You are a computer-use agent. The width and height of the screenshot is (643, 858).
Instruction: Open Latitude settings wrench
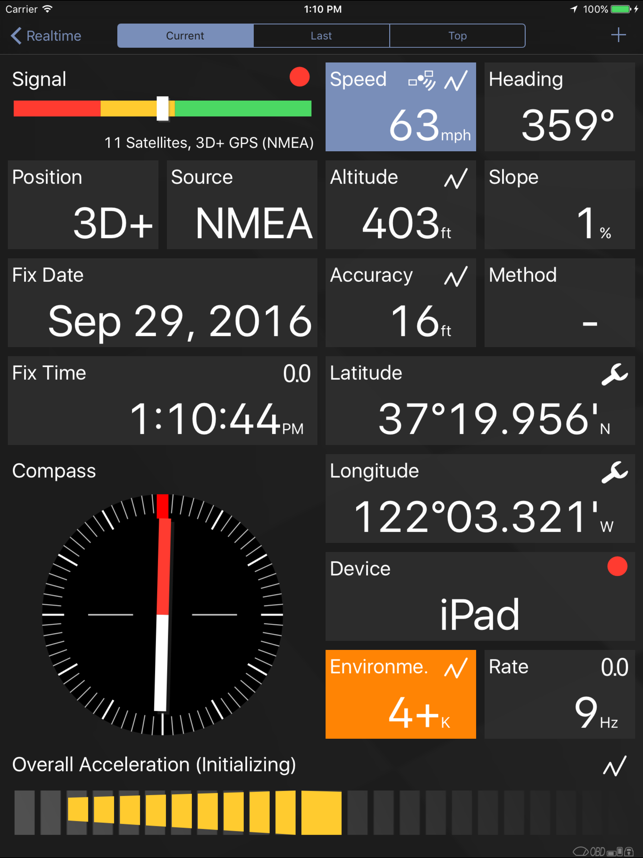tap(614, 375)
